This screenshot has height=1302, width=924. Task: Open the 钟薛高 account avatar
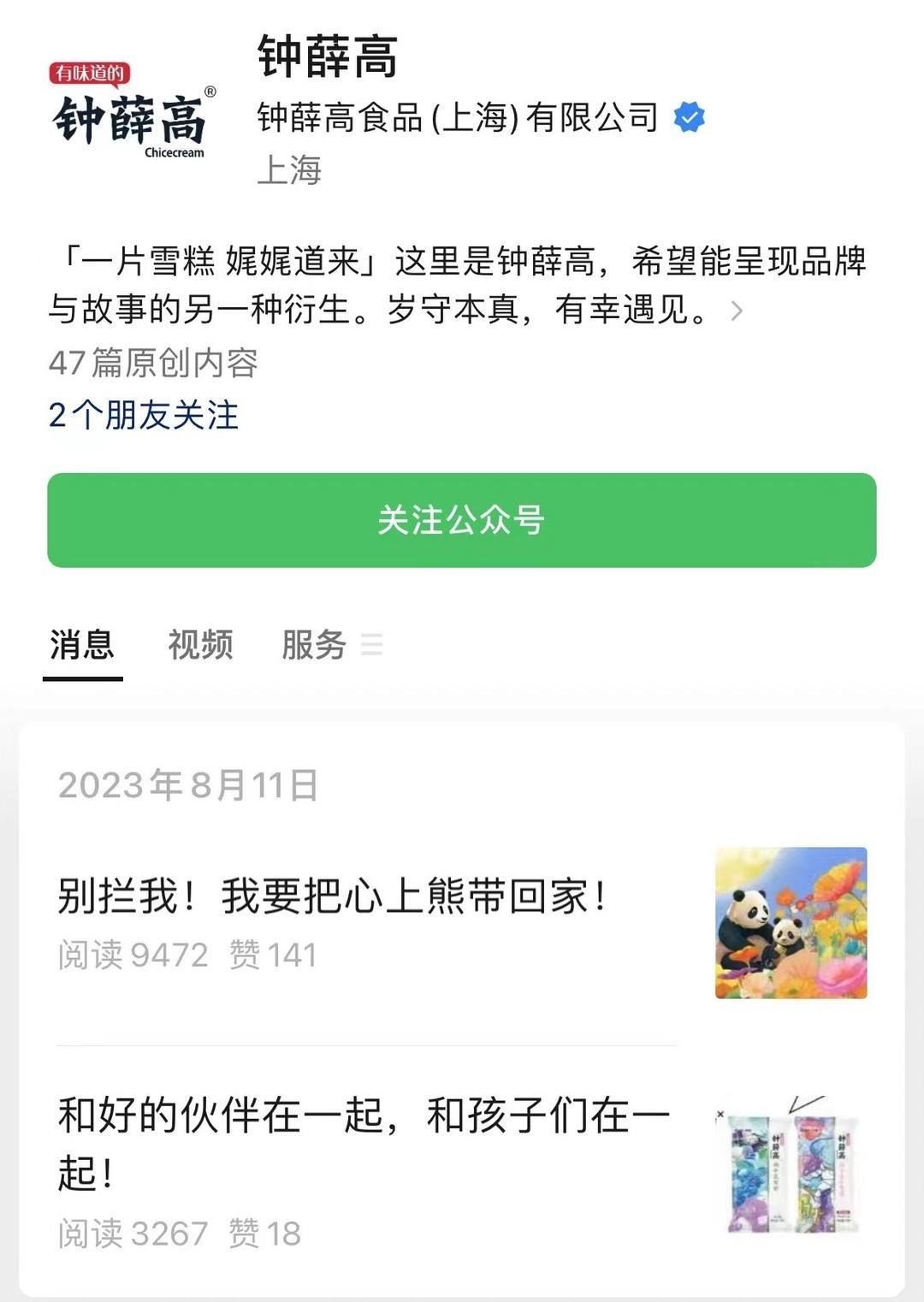coord(133,111)
